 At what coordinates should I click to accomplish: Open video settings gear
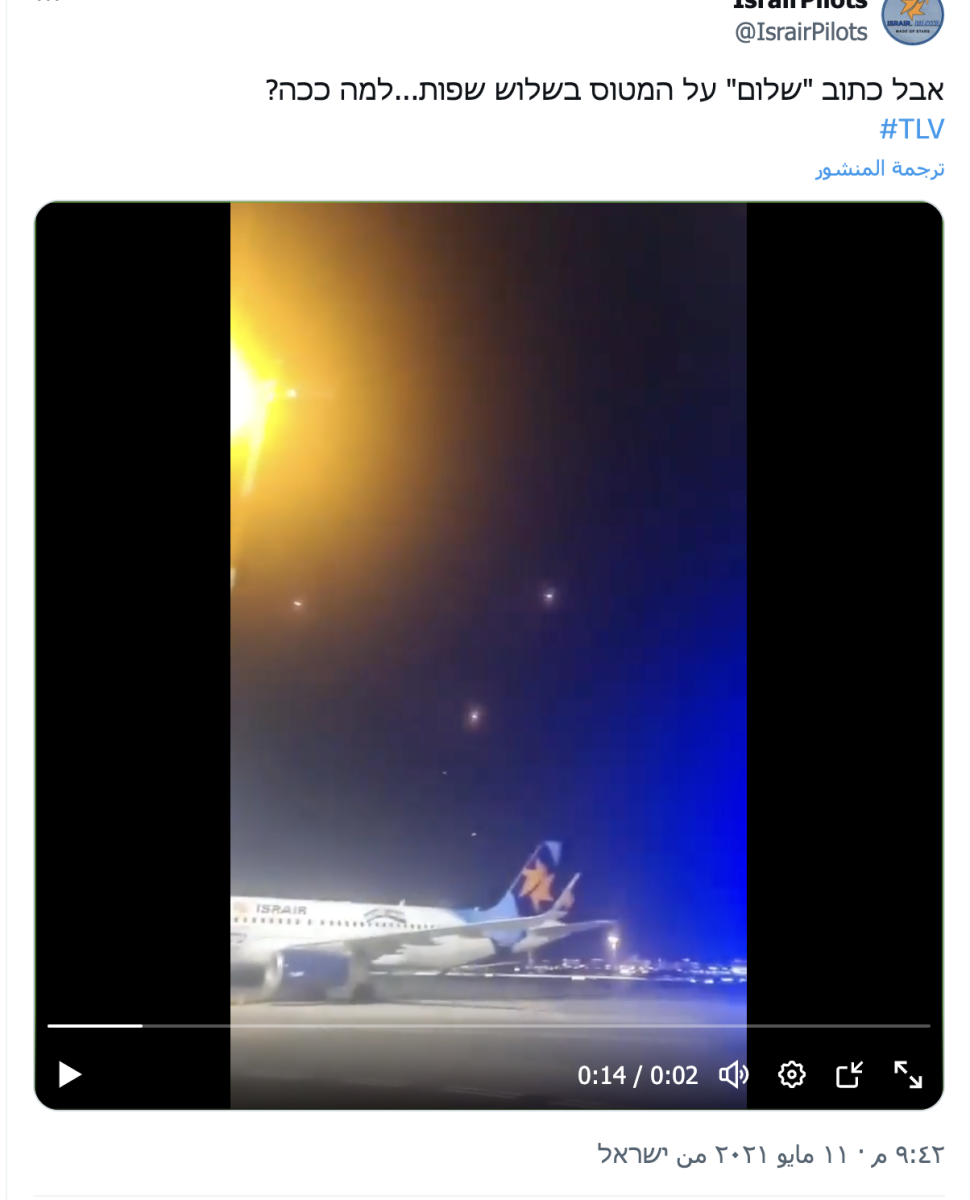[792, 1075]
